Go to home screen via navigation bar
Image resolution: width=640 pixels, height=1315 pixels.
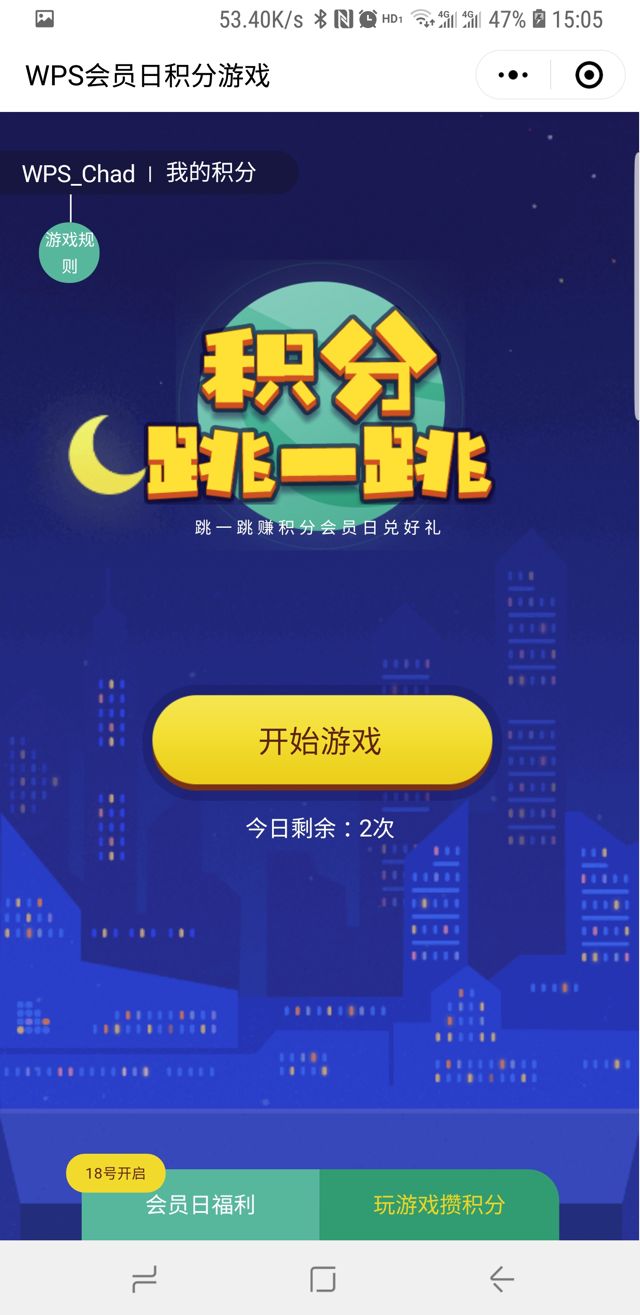pyautogui.click(x=322, y=1278)
